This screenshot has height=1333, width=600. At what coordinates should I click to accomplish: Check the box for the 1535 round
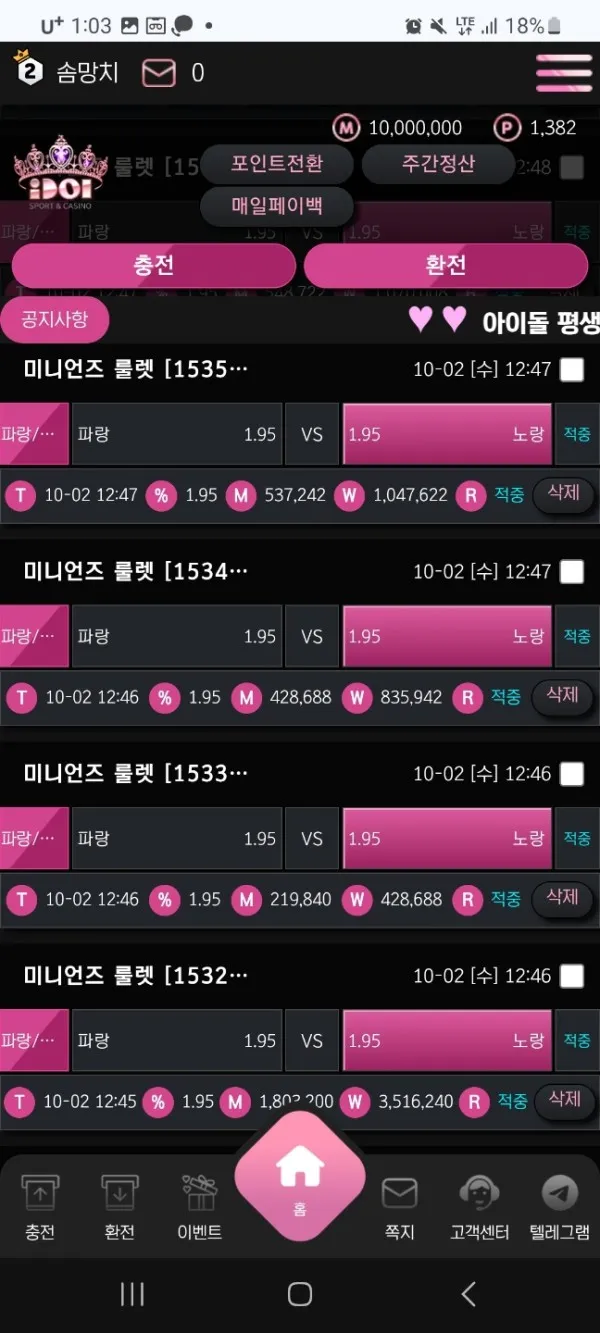pyautogui.click(x=571, y=370)
